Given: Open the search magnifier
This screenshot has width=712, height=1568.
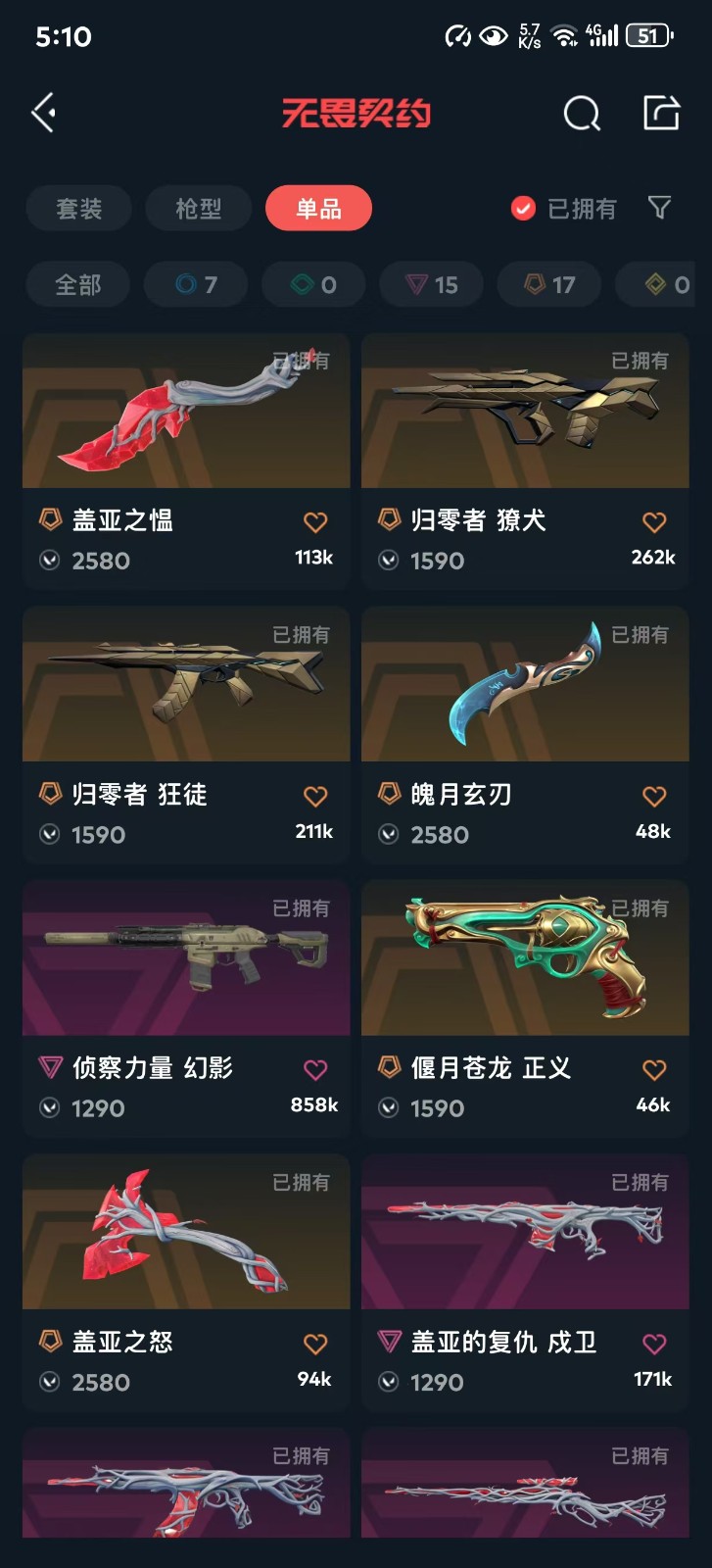Looking at the screenshot, I should (582, 114).
